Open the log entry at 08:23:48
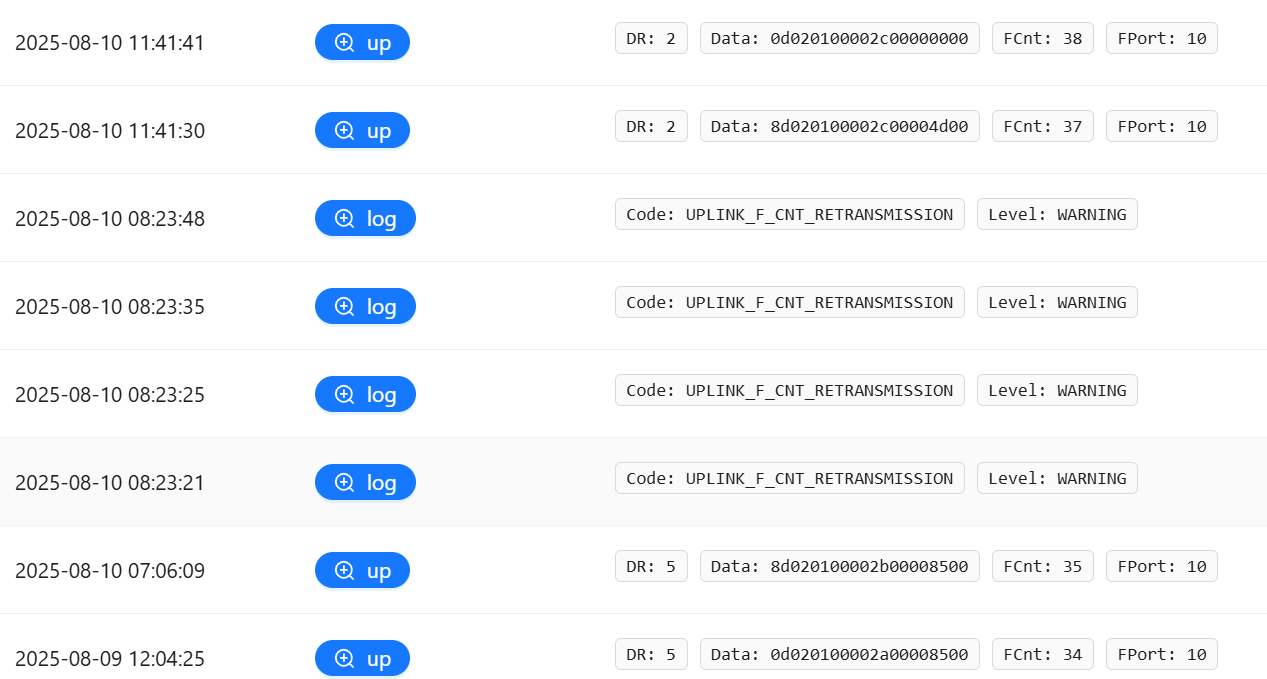This screenshot has height=679, width=1267. tap(365, 219)
